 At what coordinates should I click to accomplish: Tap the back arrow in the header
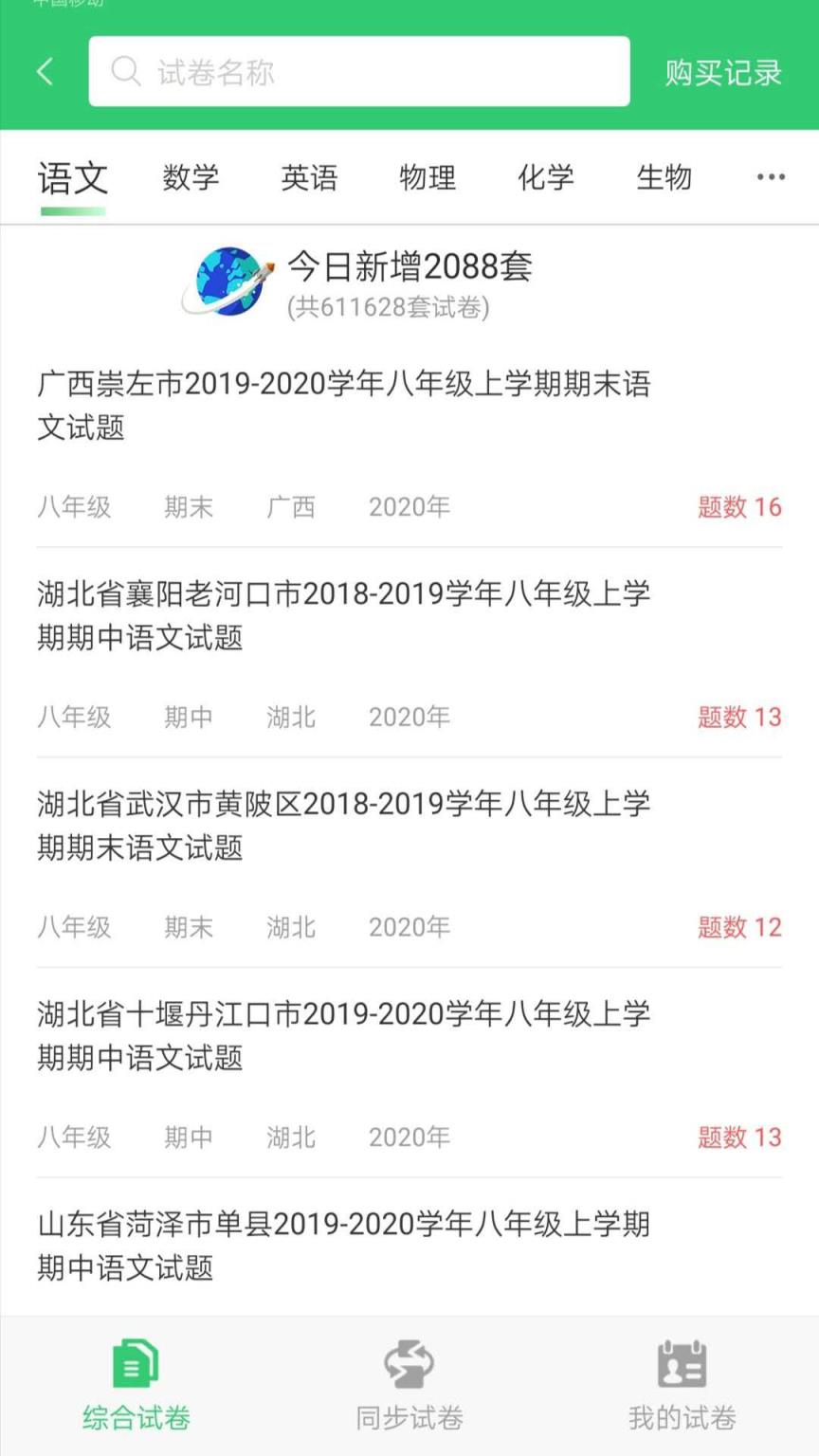[44, 71]
